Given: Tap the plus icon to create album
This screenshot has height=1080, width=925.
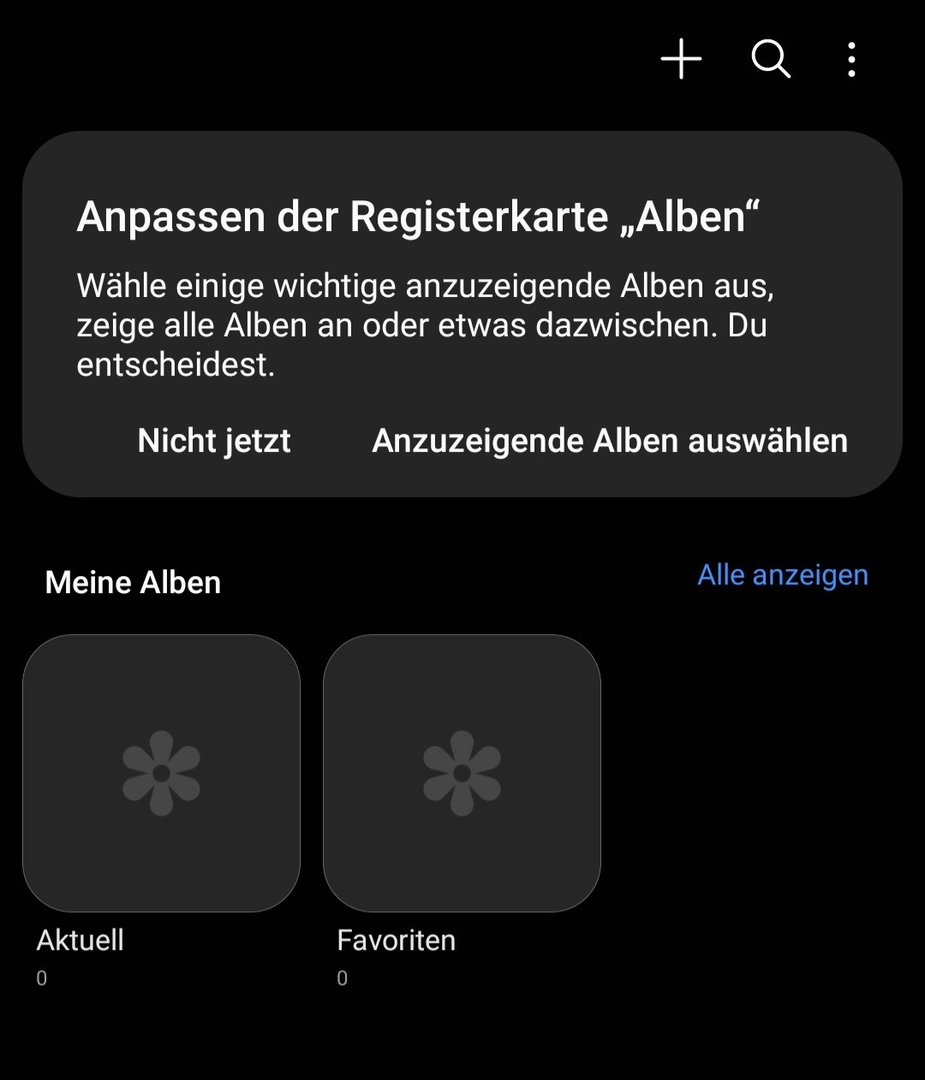Looking at the screenshot, I should pyautogui.click(x=681, y=60).
